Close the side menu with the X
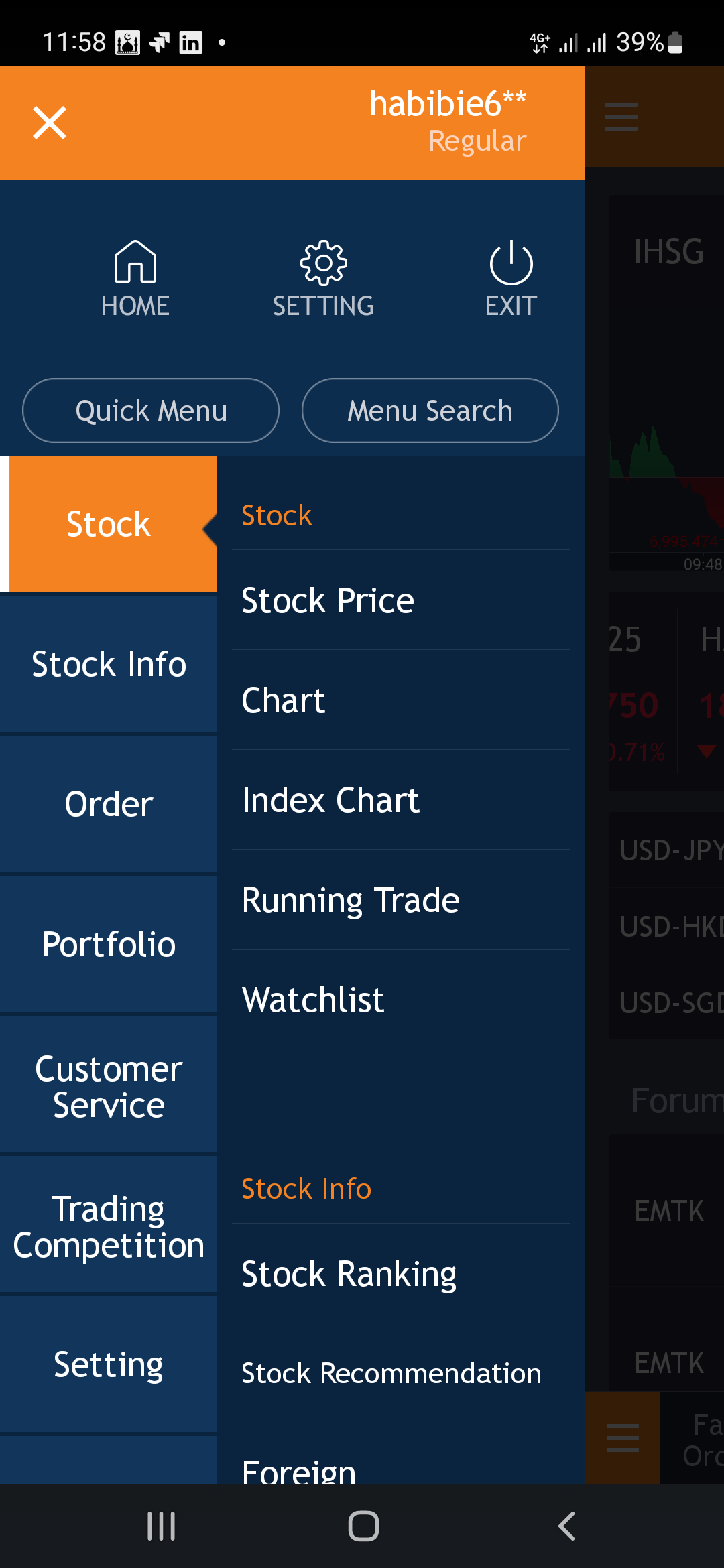Screen dimensions: 724x1568 tap(50, 123)
